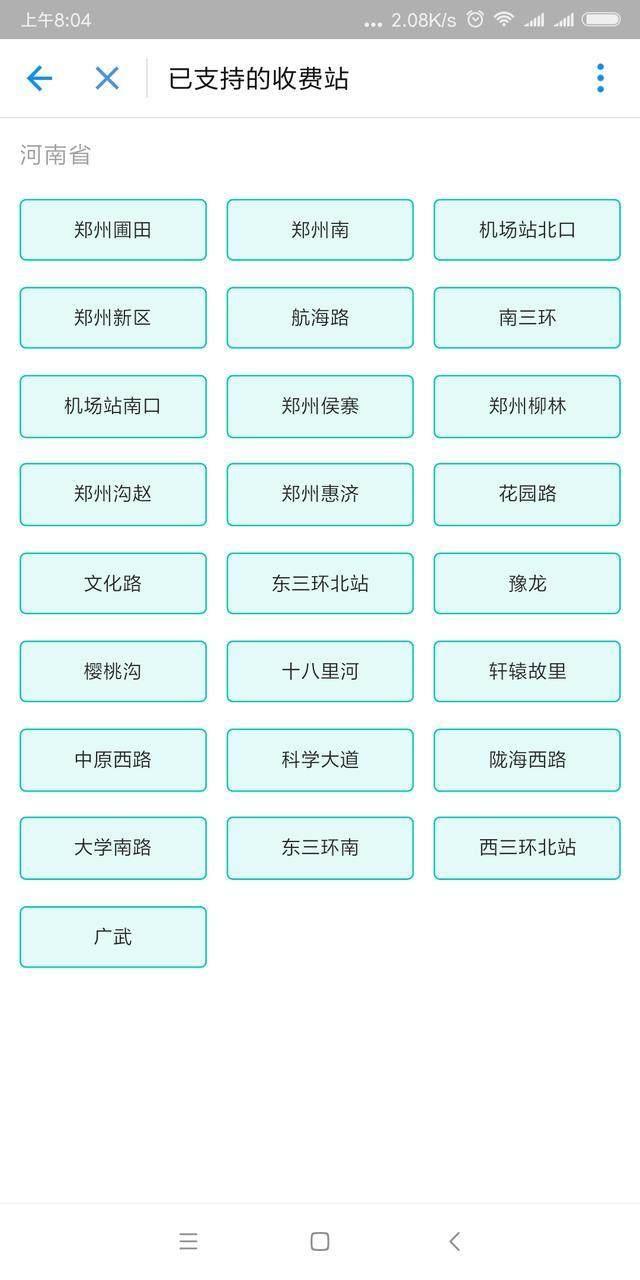This screenshot has width=640, height=1280.
Task: Tap the 机场站北口 station chip
Action: click(527, 230)
